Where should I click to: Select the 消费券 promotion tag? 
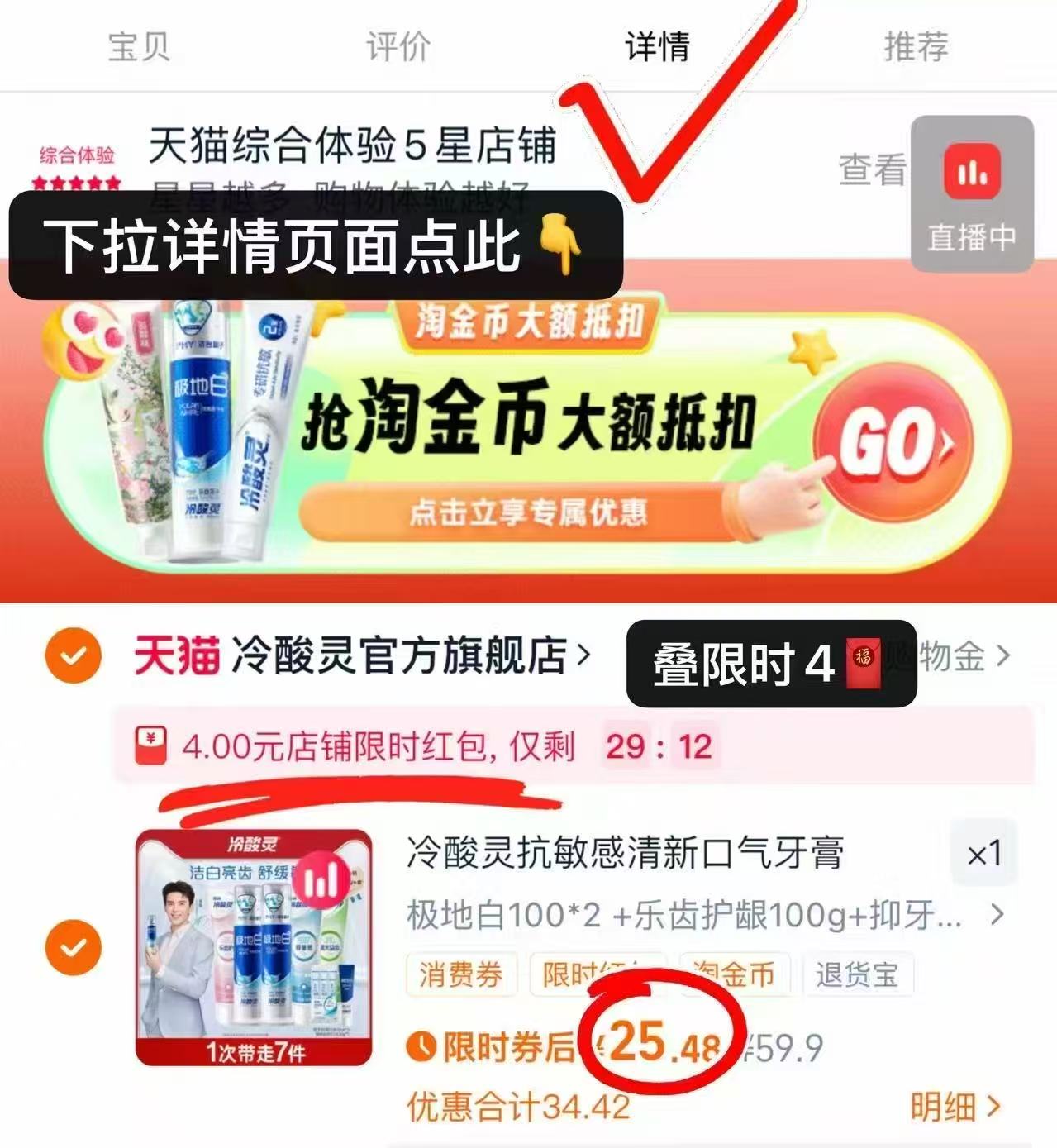(x=460, y=975)
